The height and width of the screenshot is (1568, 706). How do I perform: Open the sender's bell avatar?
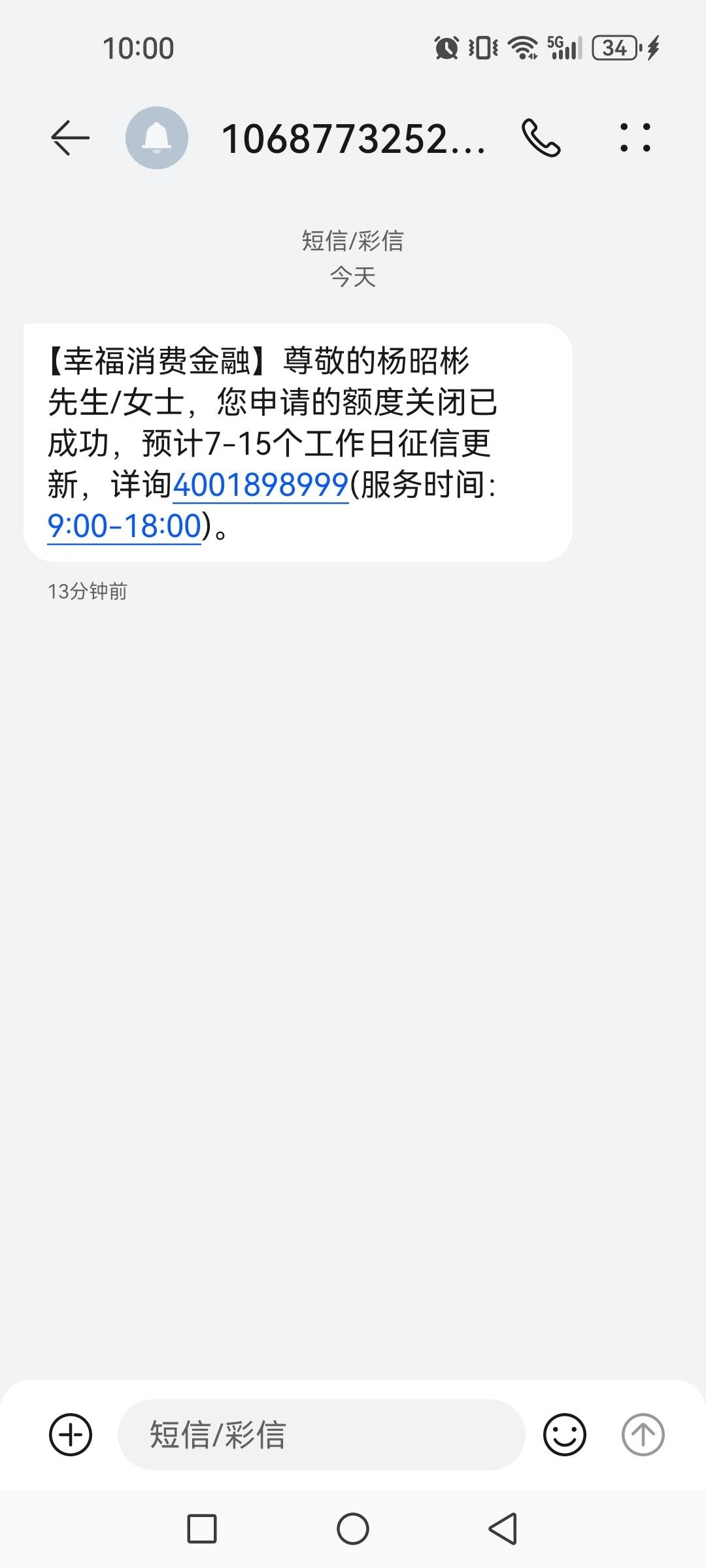(157, 138)
